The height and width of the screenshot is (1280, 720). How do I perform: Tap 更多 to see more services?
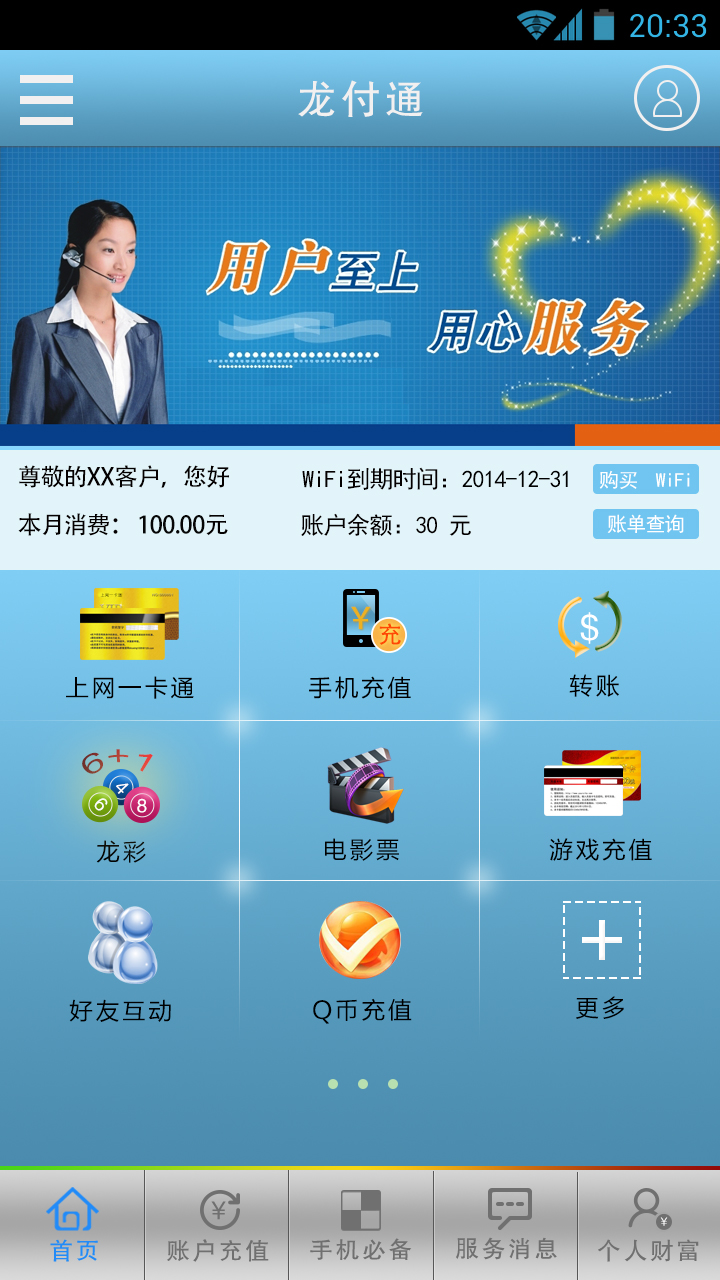click(601, 960)
